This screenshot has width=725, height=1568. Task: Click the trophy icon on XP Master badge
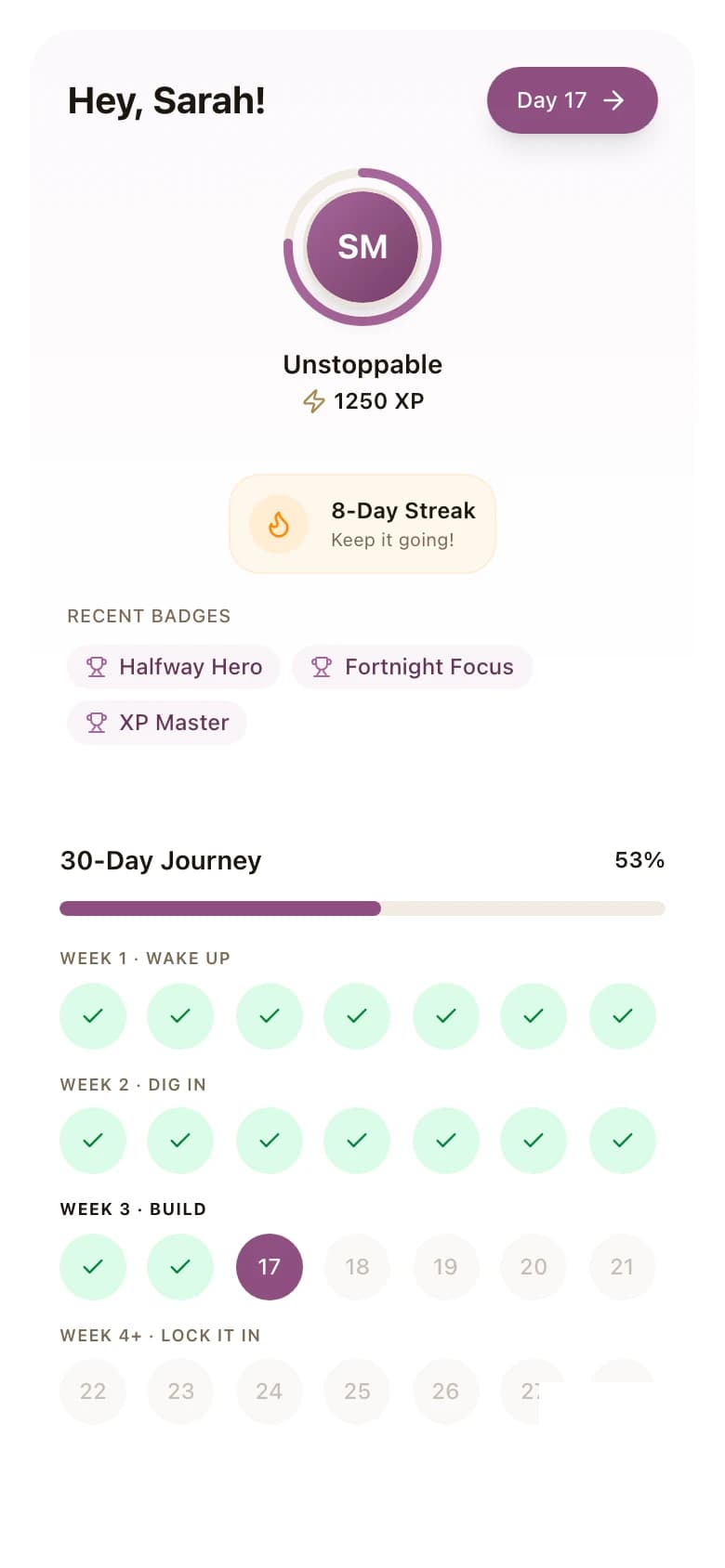pos(96,723)
